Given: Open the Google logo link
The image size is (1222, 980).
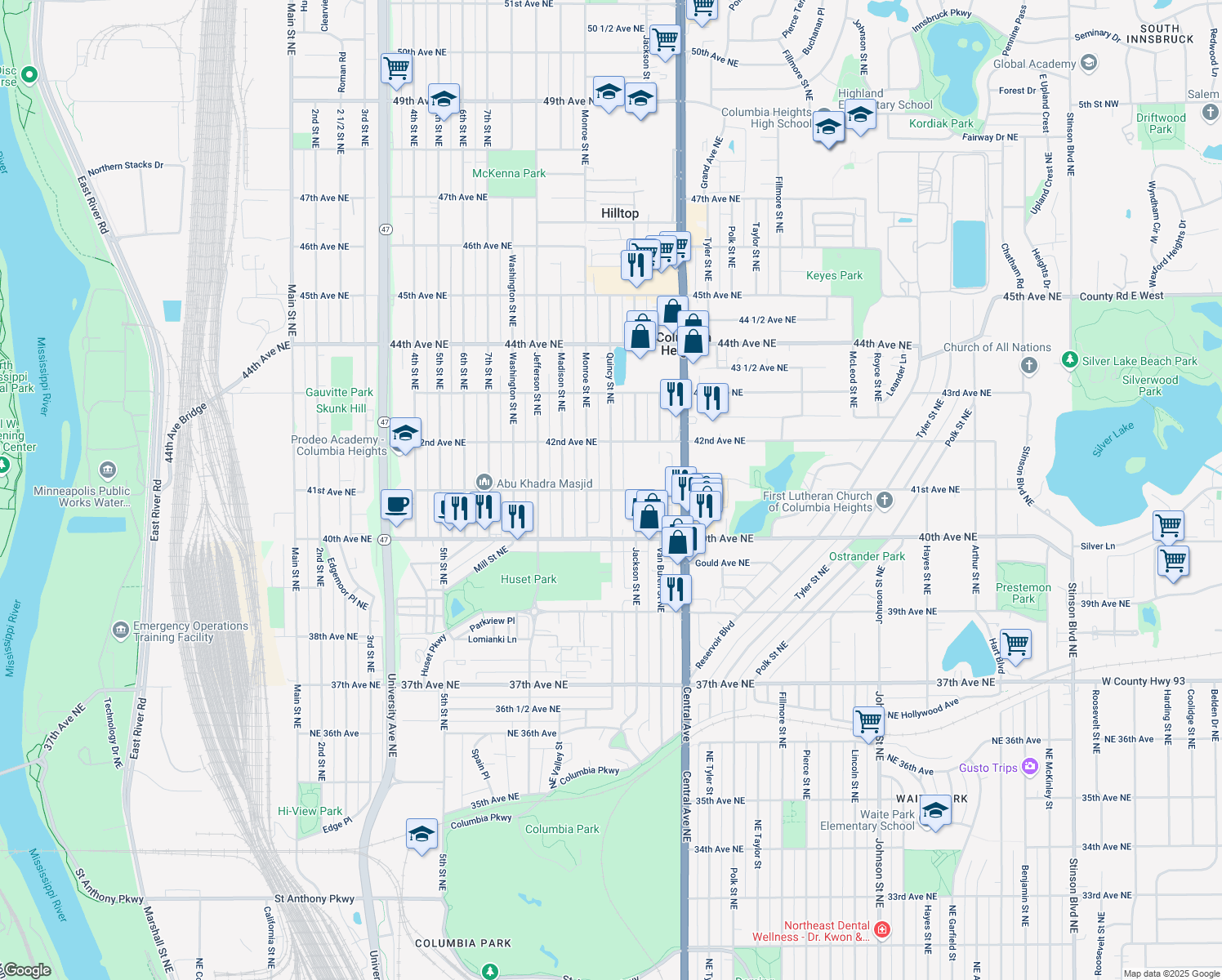Looking at the screenshot, I should (26, 970).
